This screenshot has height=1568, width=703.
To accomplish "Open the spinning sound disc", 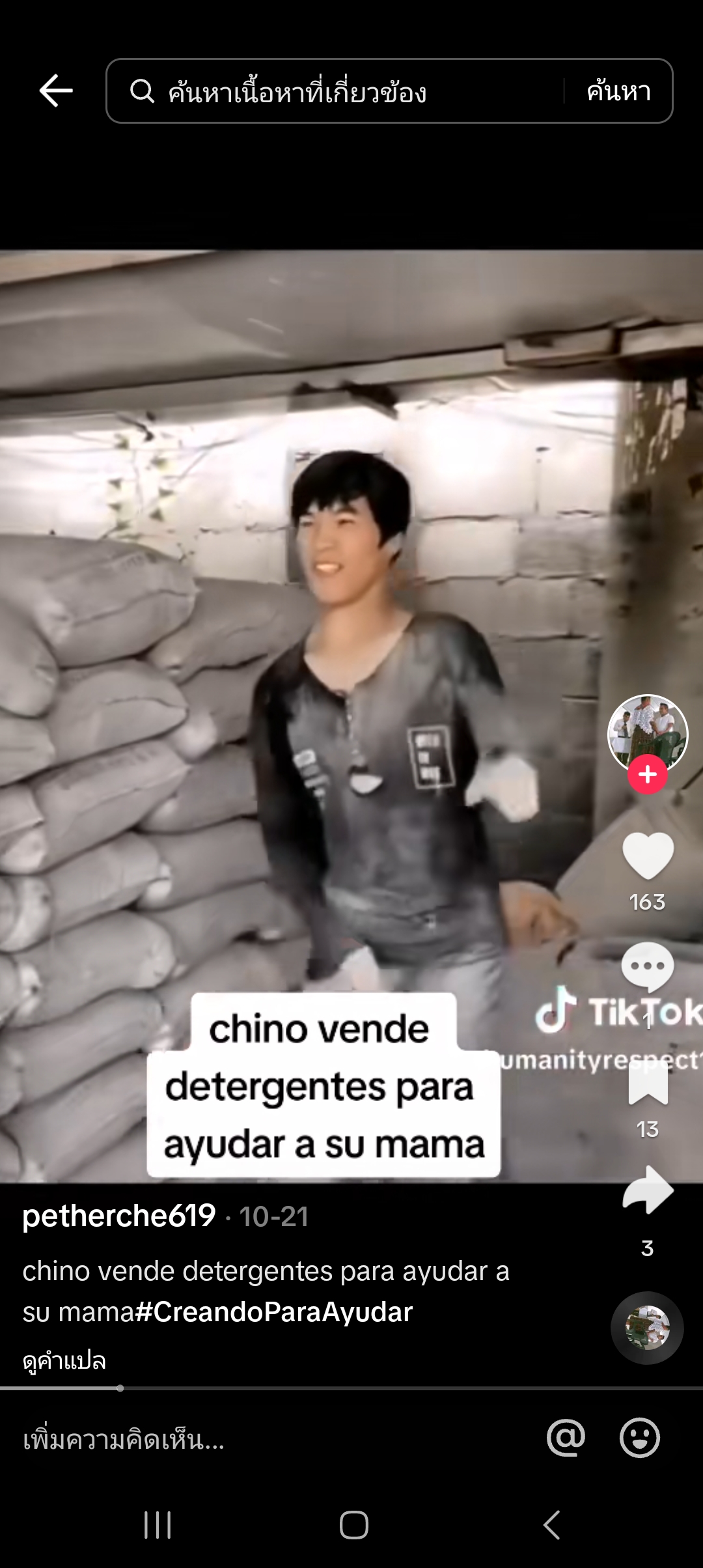I will click(647, 1328).
